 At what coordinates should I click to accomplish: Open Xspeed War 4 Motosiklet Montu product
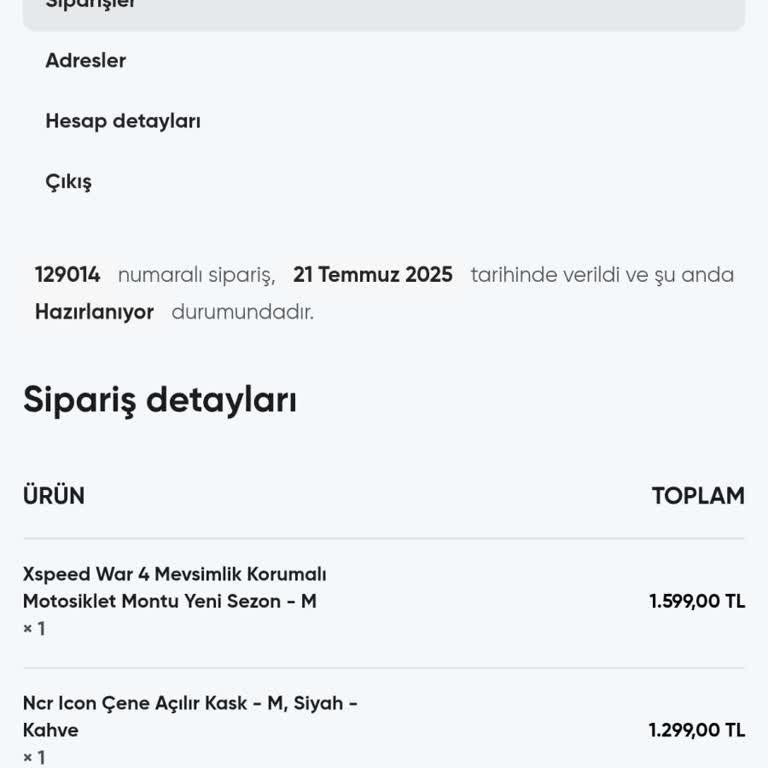174,588
